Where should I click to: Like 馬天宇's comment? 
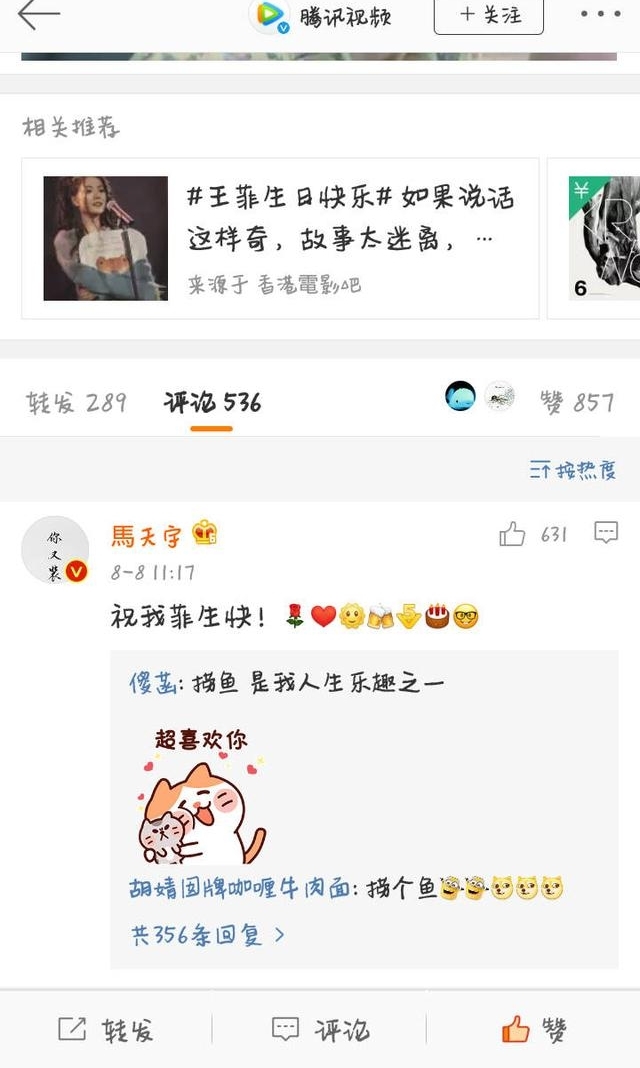click(512, 534)
